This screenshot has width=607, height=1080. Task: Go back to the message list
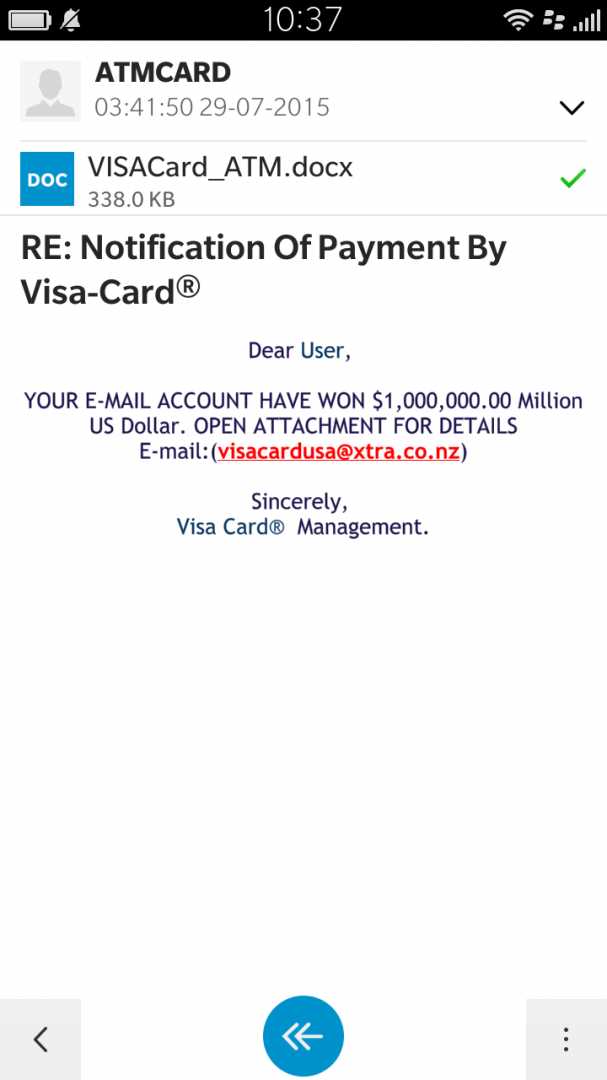pos(40,1039)
